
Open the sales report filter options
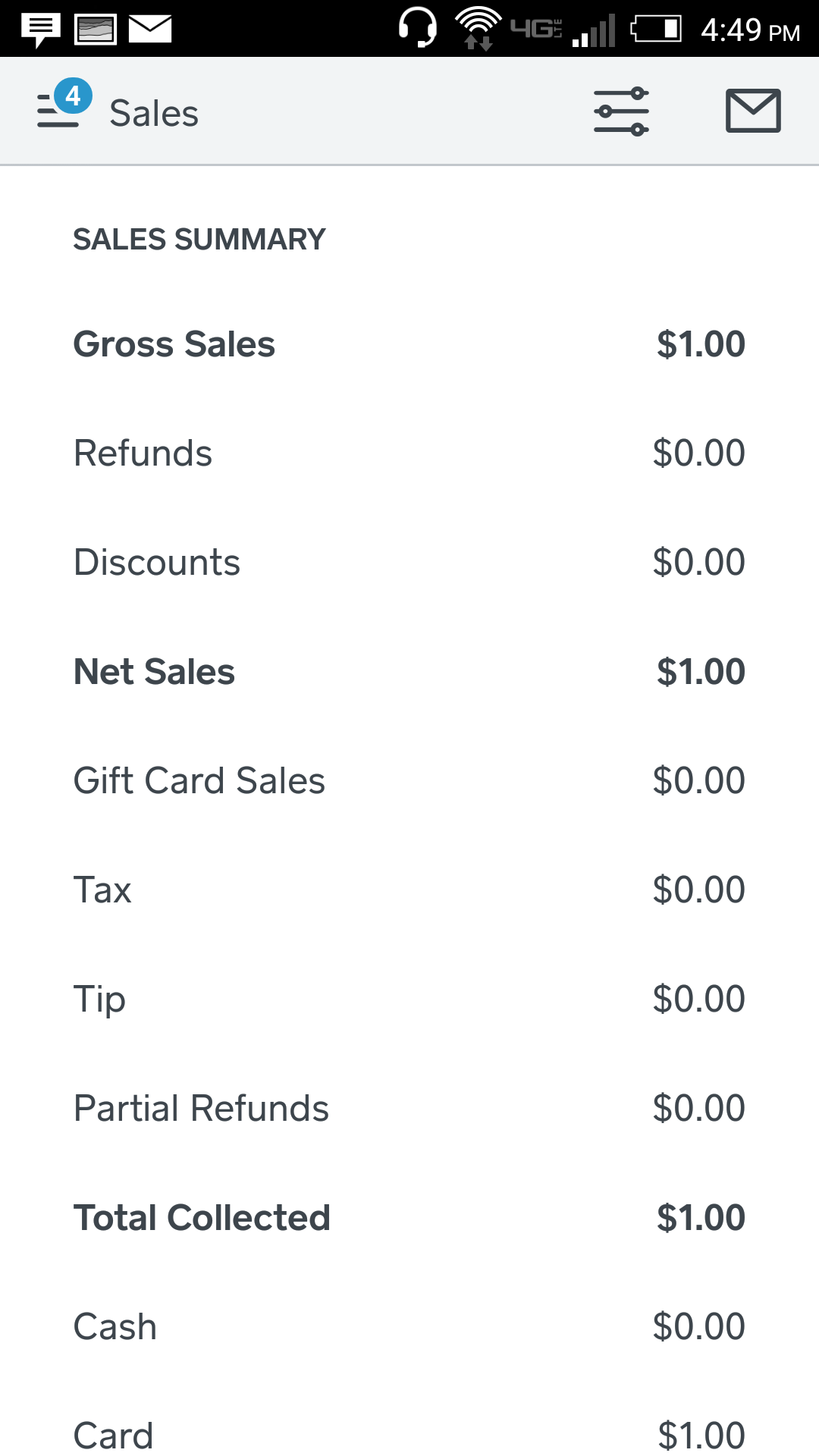(620, 110)
